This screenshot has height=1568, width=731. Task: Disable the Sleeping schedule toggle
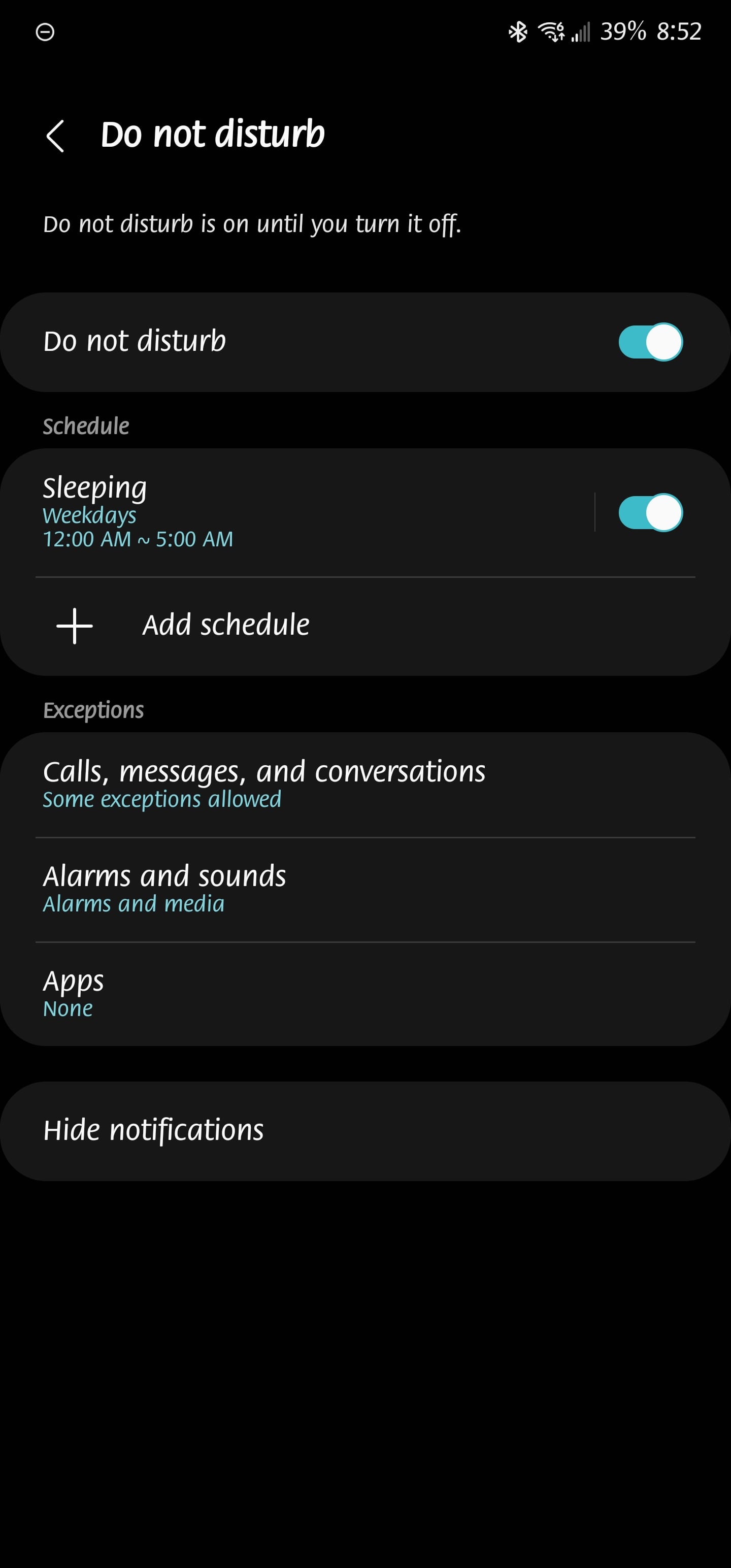tap(650, 512)
